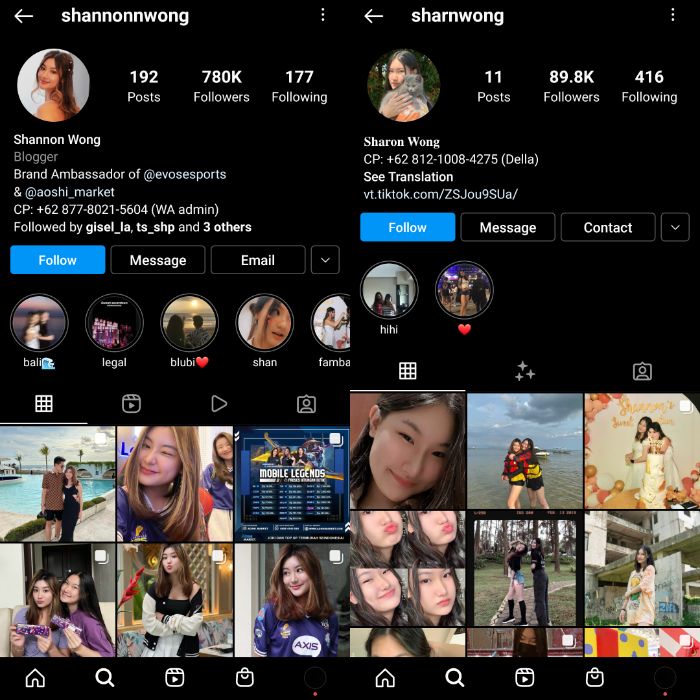Email Shannon Wong
The height and width of the screenshot is (700, 700).
point(257,260)
